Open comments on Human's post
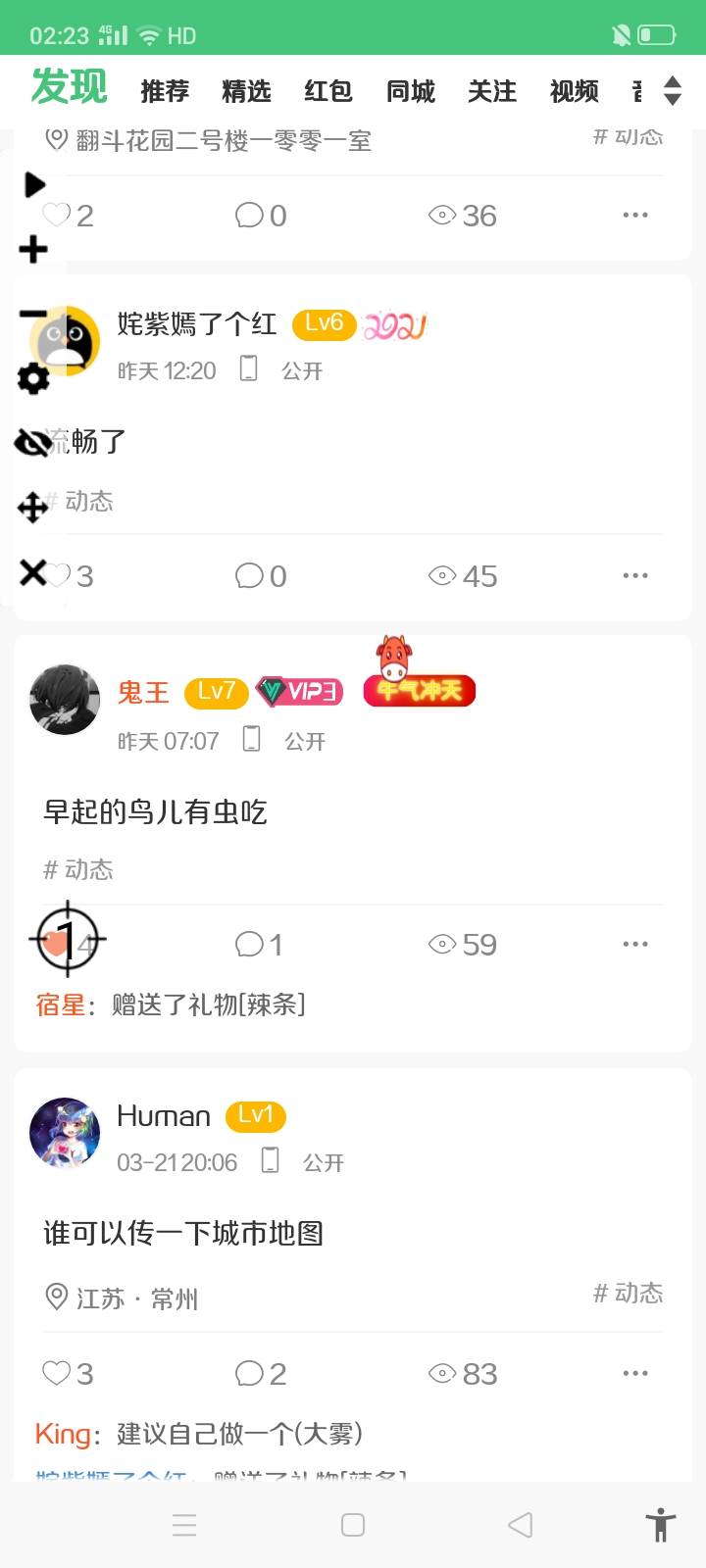706x1568 pixels. click(250, 1373)
